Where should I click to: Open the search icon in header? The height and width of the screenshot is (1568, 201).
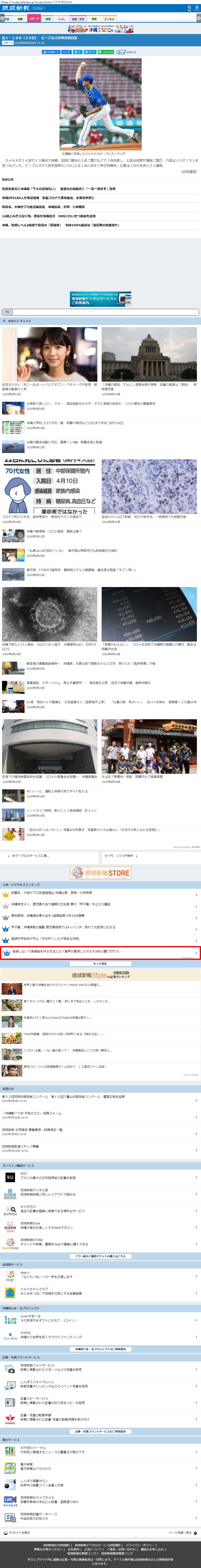click(x=190, y=9)
